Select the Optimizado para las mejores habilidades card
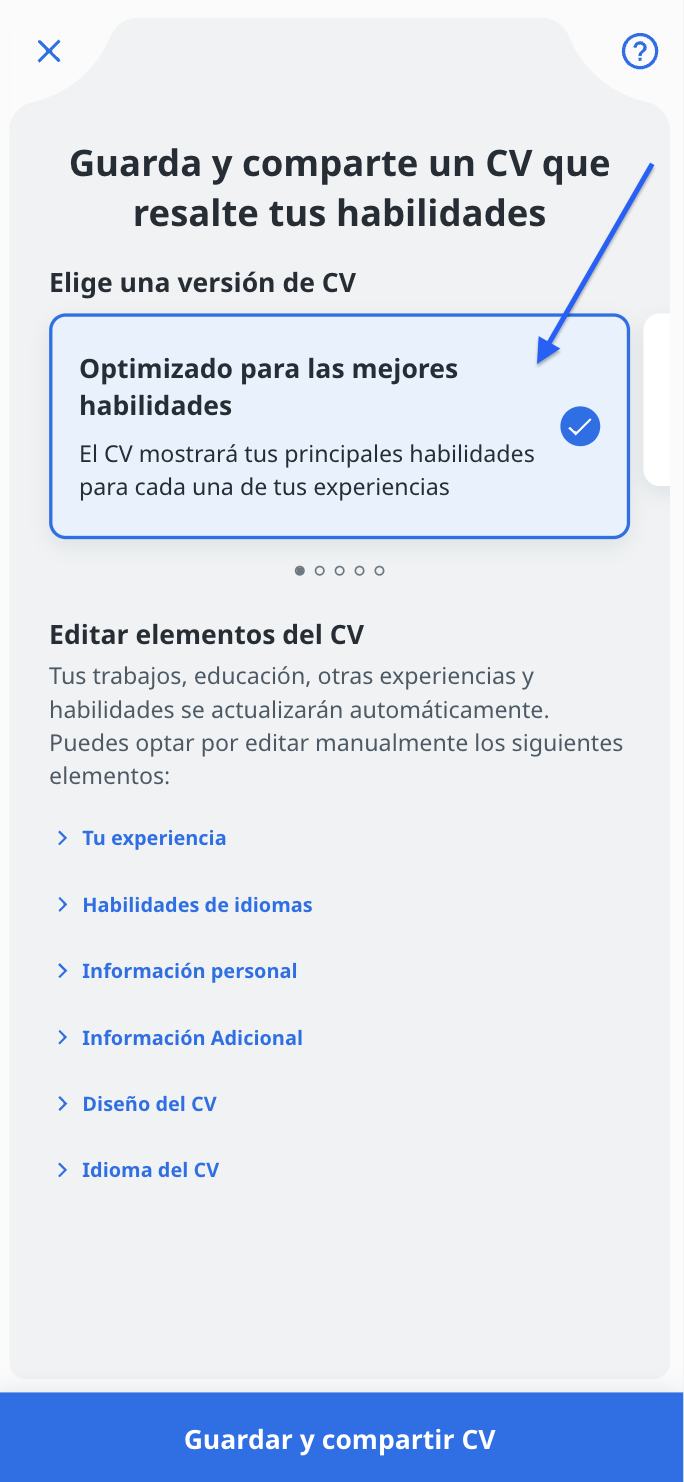684x1482 pixels. pyautogui.click(x=339, y=427)
